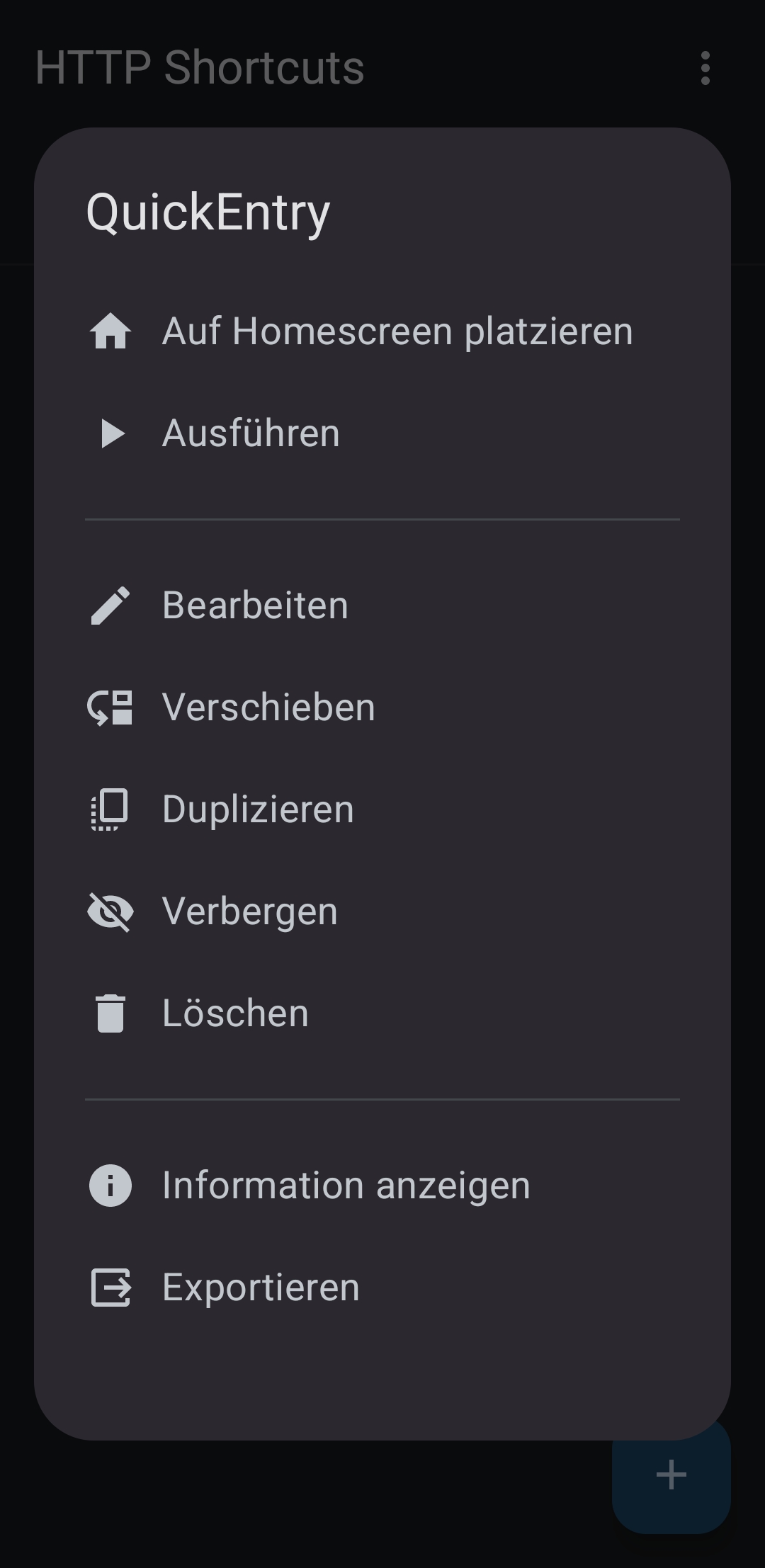Click the trash icon for 'Löschen'
Screen dimensions: 765x1568
pyautogui.click(x=111, y=1013)
